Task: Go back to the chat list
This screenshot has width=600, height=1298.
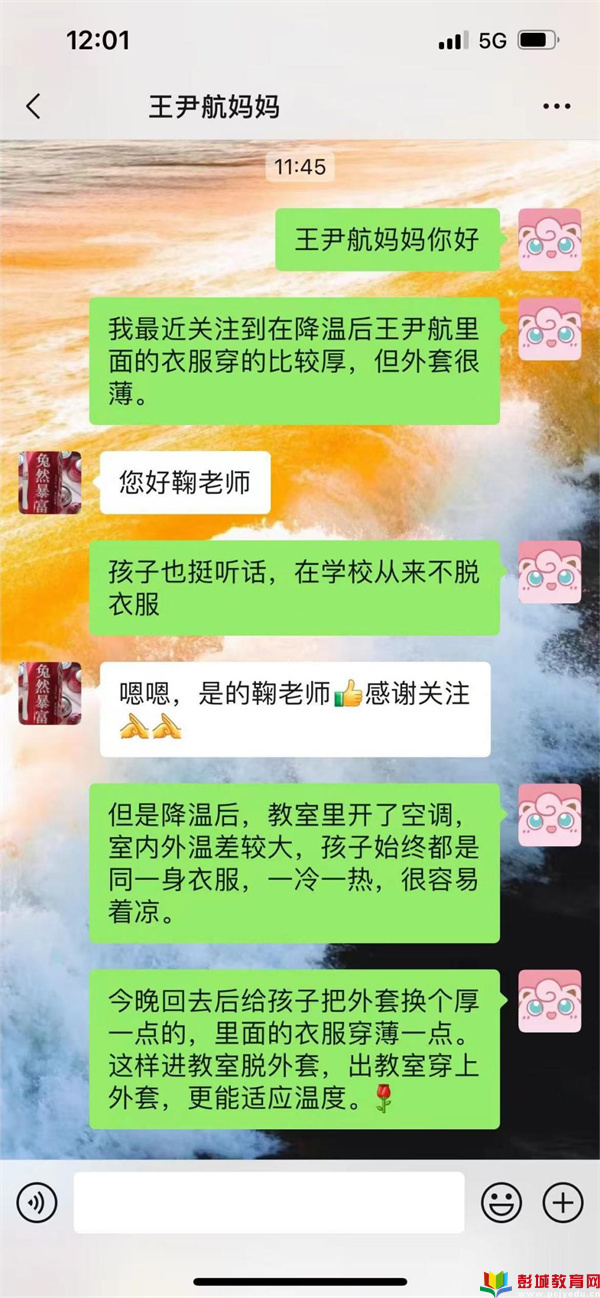Action: click(34, 107)
